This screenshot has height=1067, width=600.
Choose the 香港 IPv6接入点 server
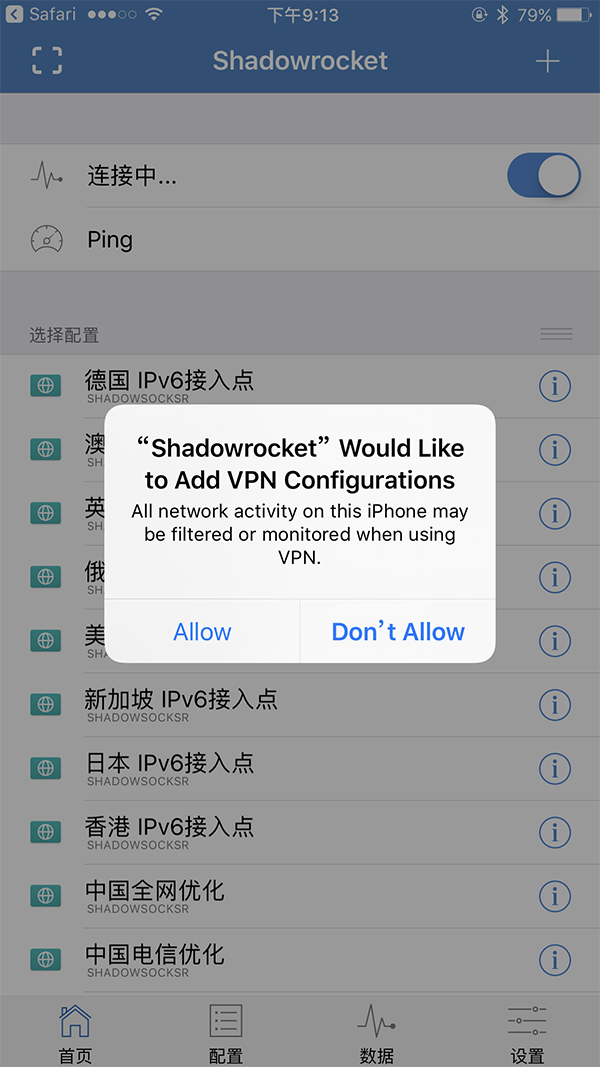tap(300, 833)
